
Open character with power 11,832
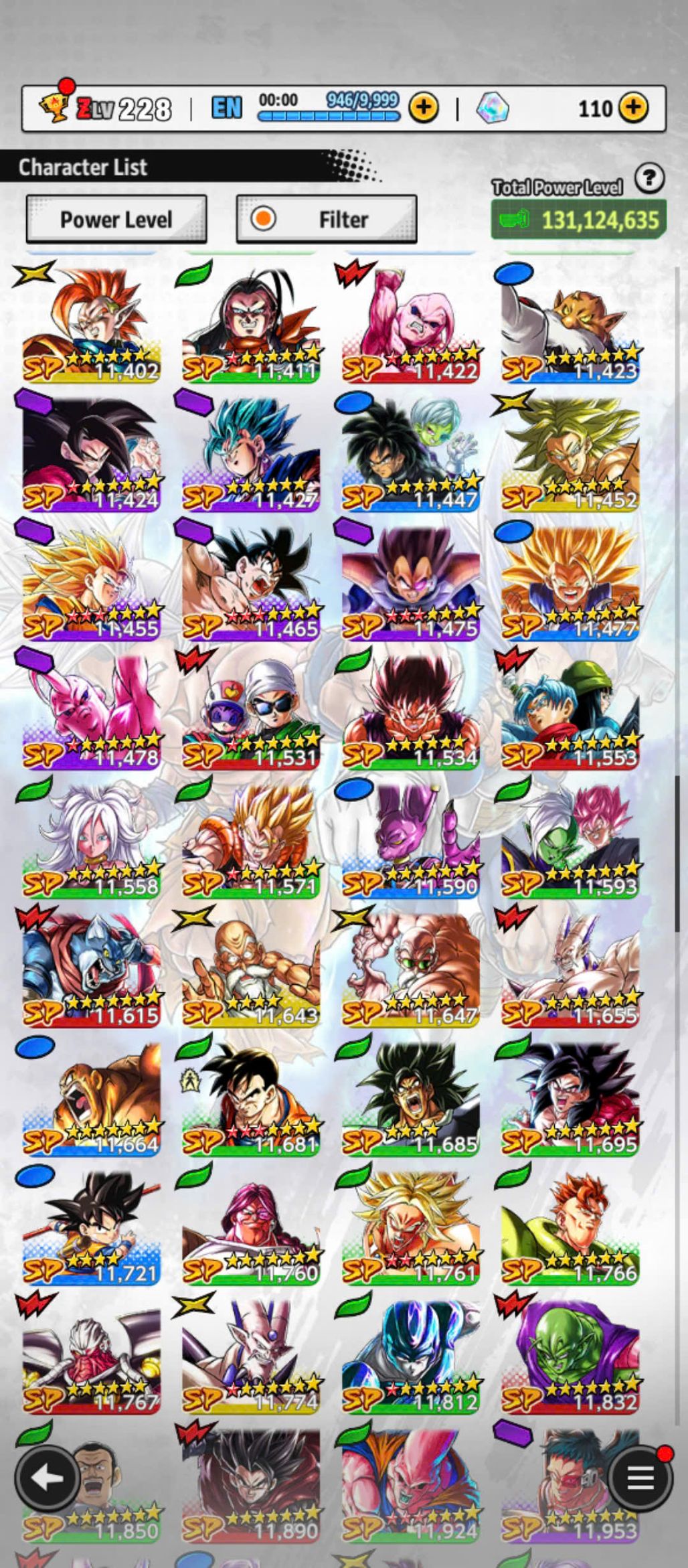570,1355
